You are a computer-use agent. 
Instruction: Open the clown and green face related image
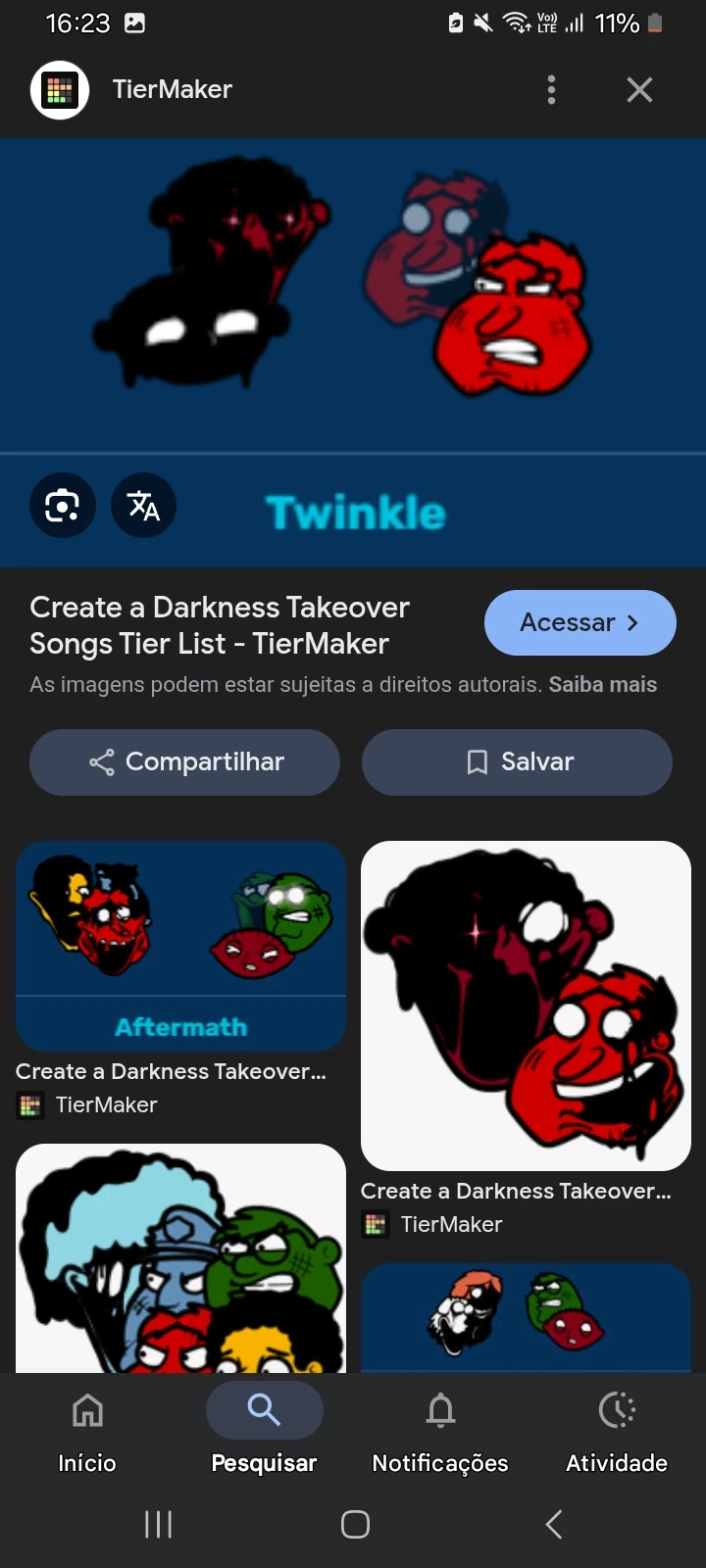tap(526, 1316)
